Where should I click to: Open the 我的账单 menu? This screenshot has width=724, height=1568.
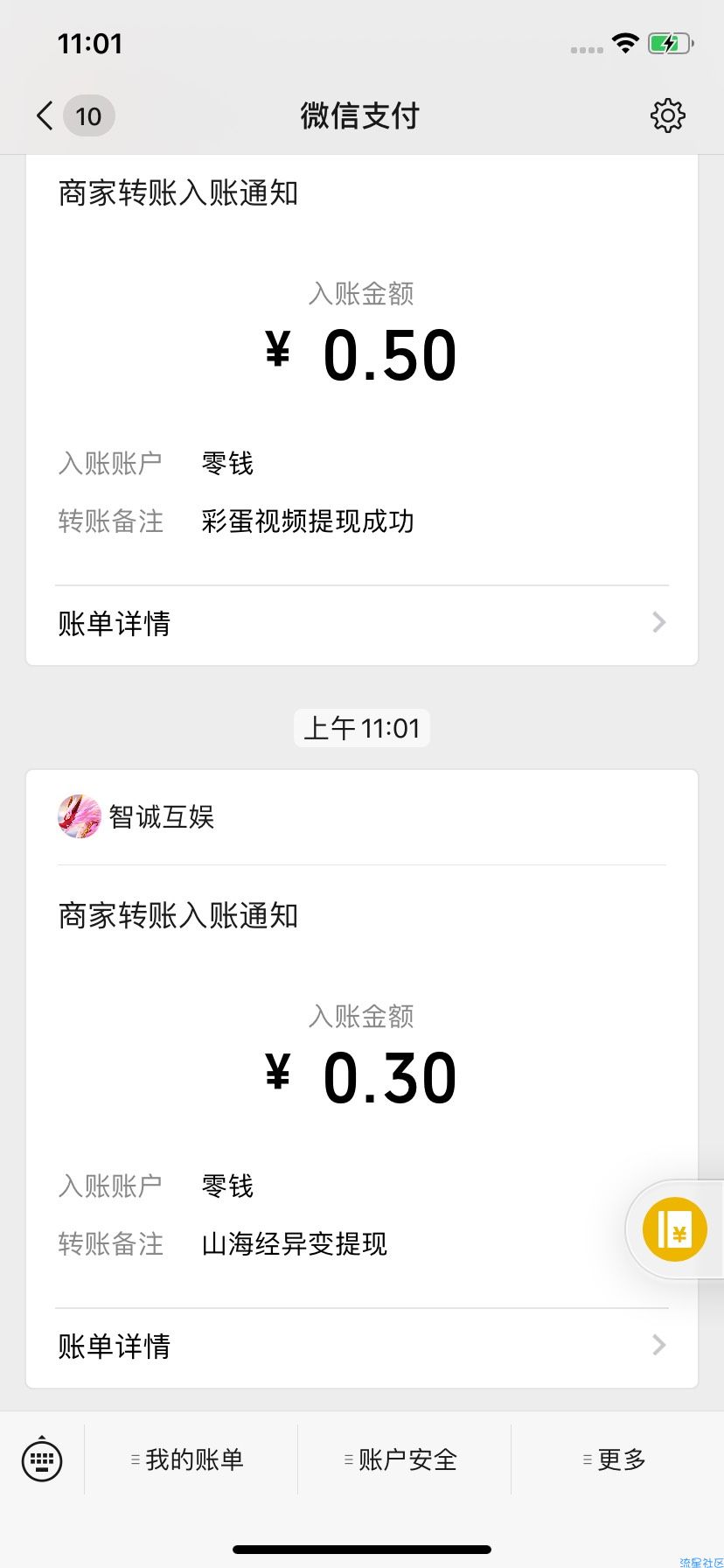pyautogui.click(x=191, y=1459)
